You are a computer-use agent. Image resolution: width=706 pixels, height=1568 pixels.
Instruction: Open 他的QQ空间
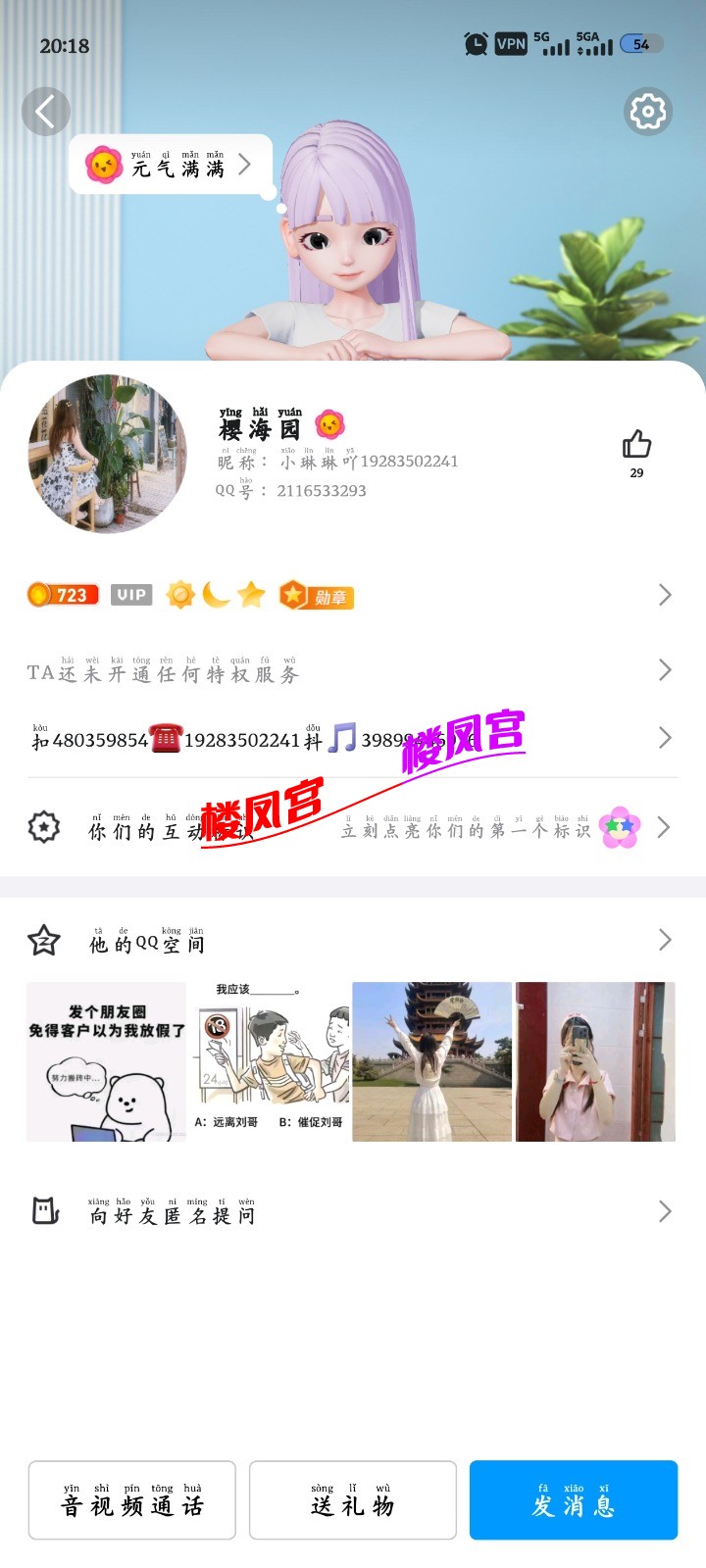click(x=351, y=941)
